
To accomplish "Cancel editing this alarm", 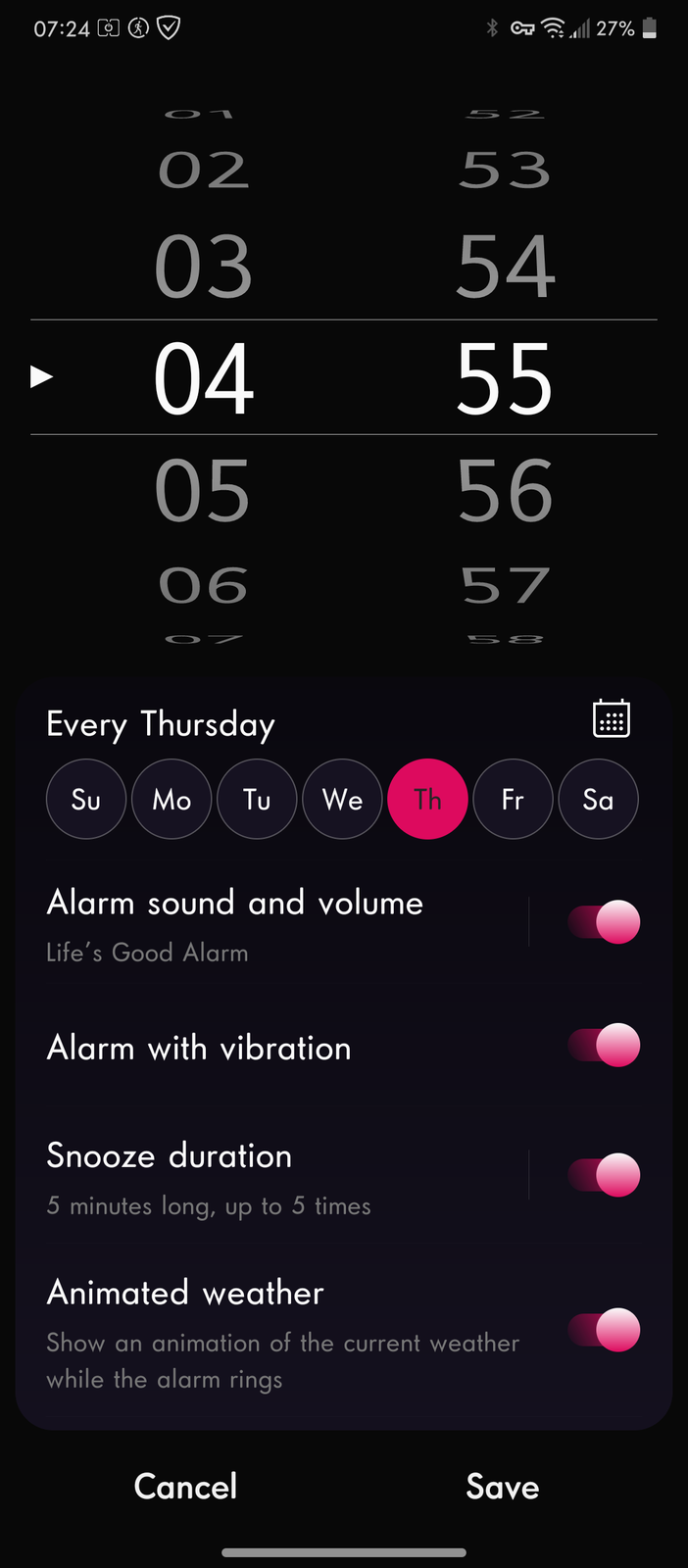I will point(185,1487).
